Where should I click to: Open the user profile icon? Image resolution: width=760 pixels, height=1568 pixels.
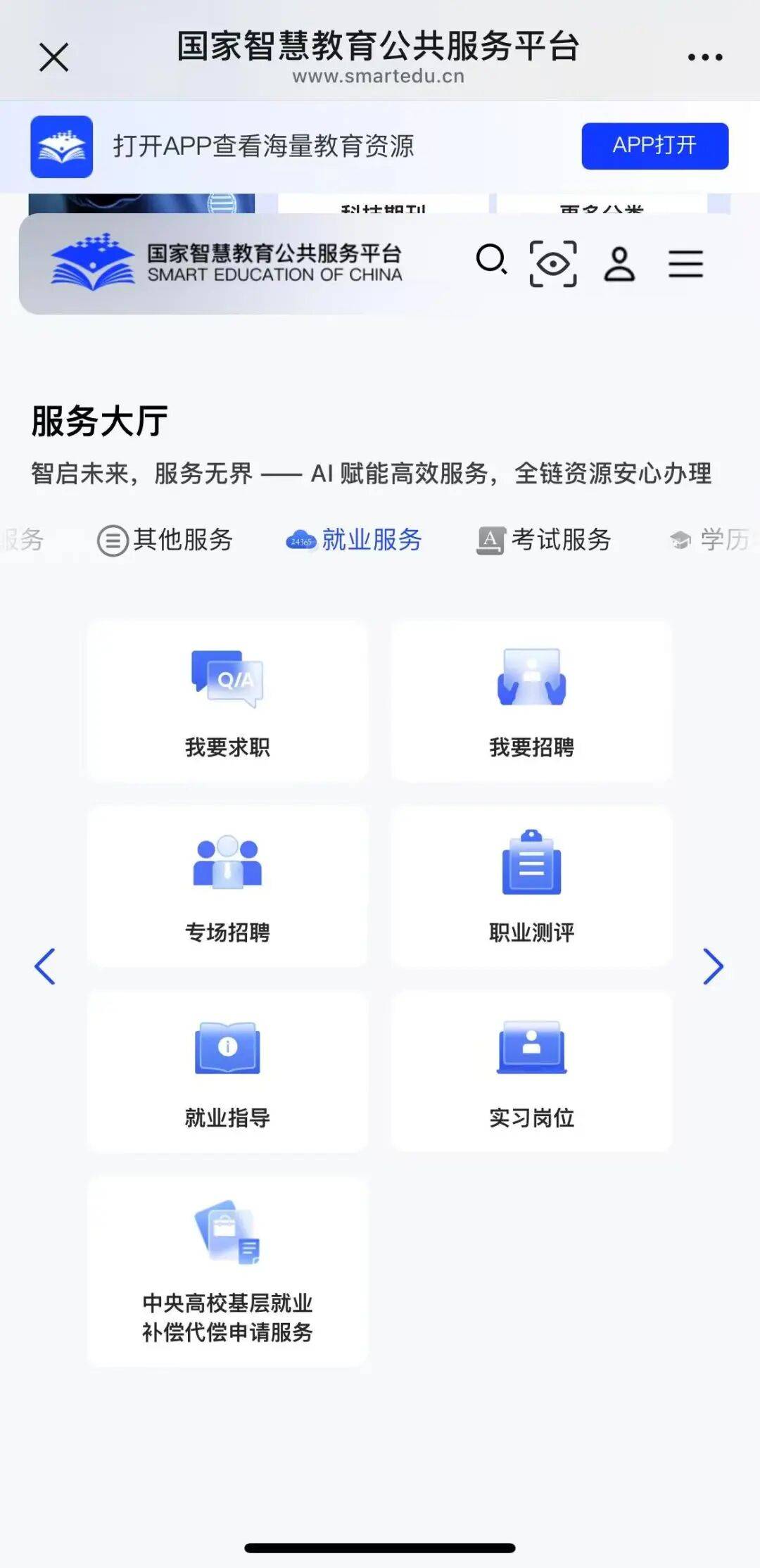point(619,264)
